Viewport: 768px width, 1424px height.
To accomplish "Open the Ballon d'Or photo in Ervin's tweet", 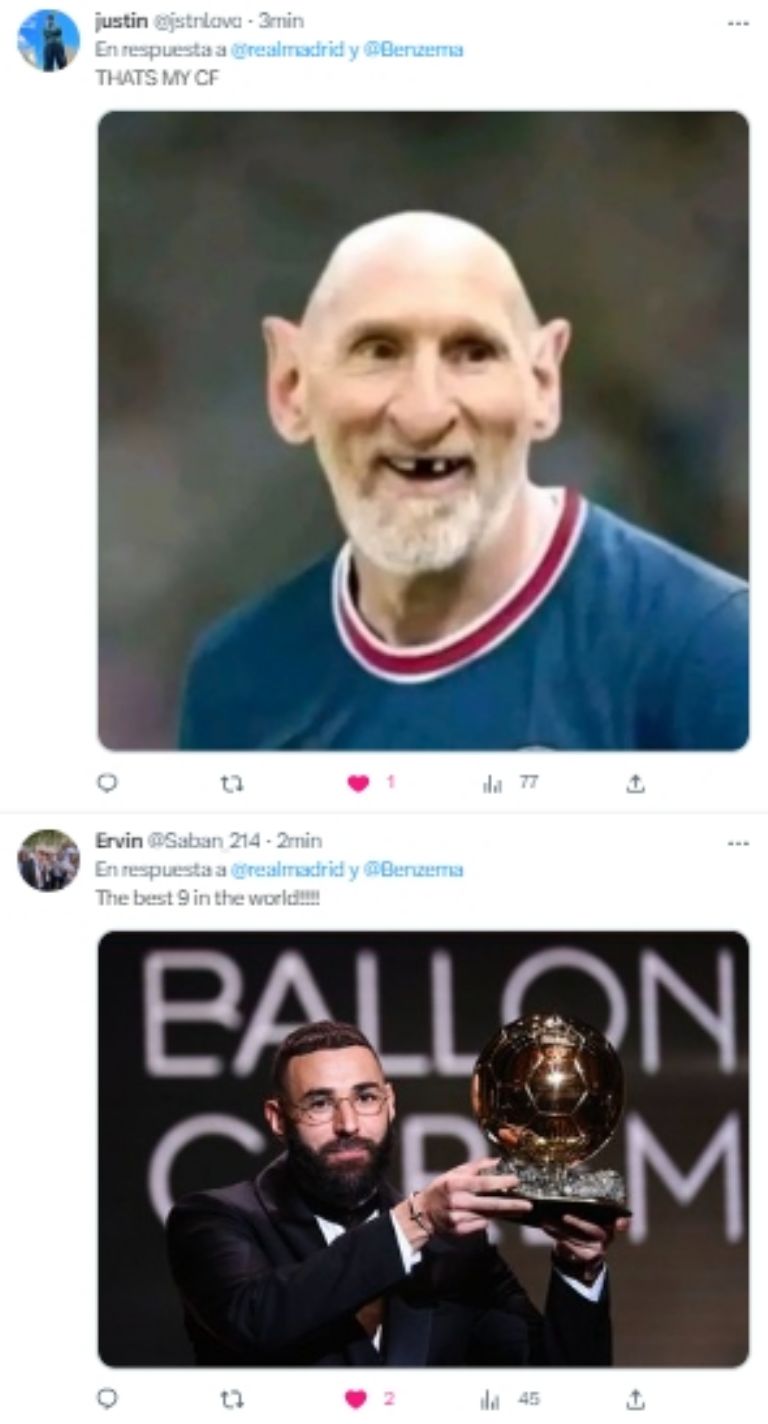I will coord(423,1148).
